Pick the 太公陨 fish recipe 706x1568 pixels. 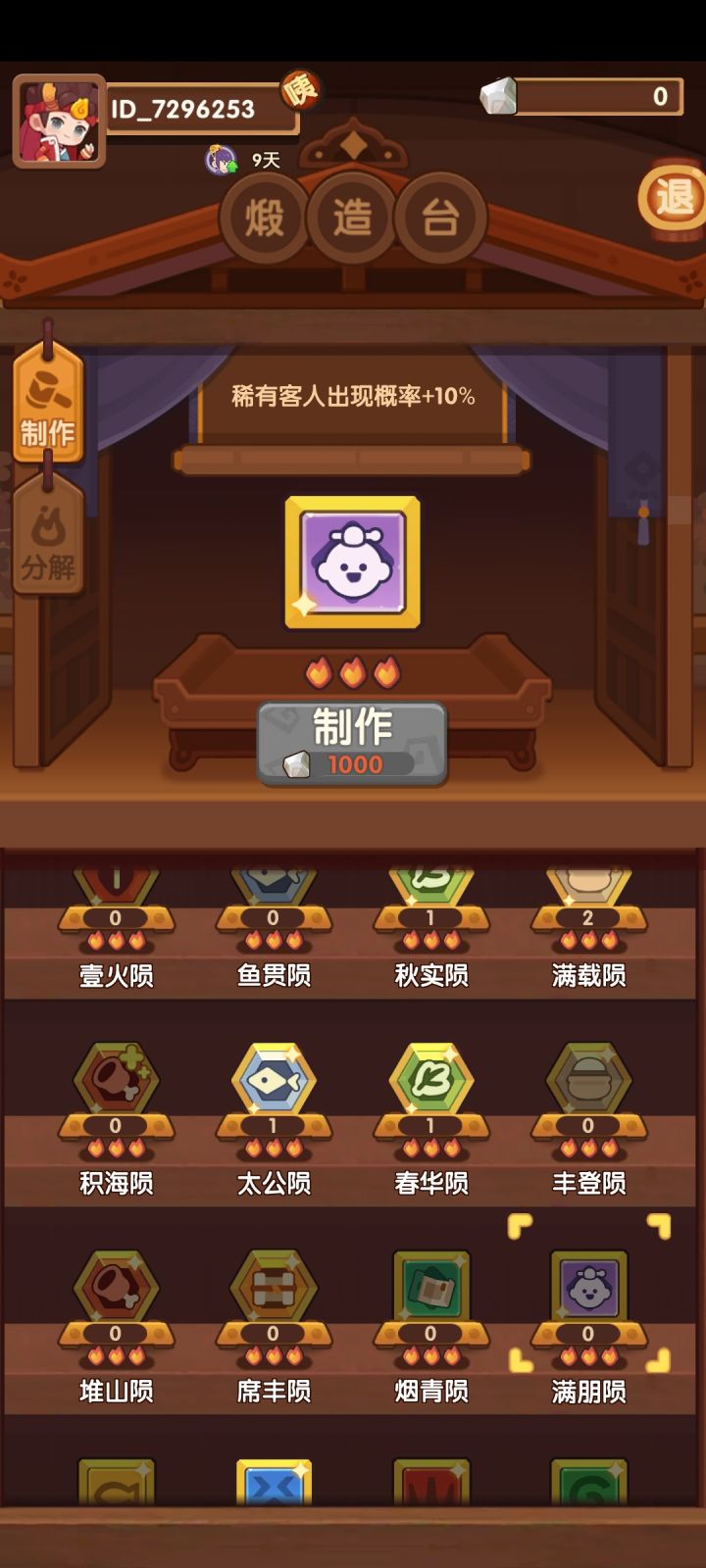point(273,1088)
